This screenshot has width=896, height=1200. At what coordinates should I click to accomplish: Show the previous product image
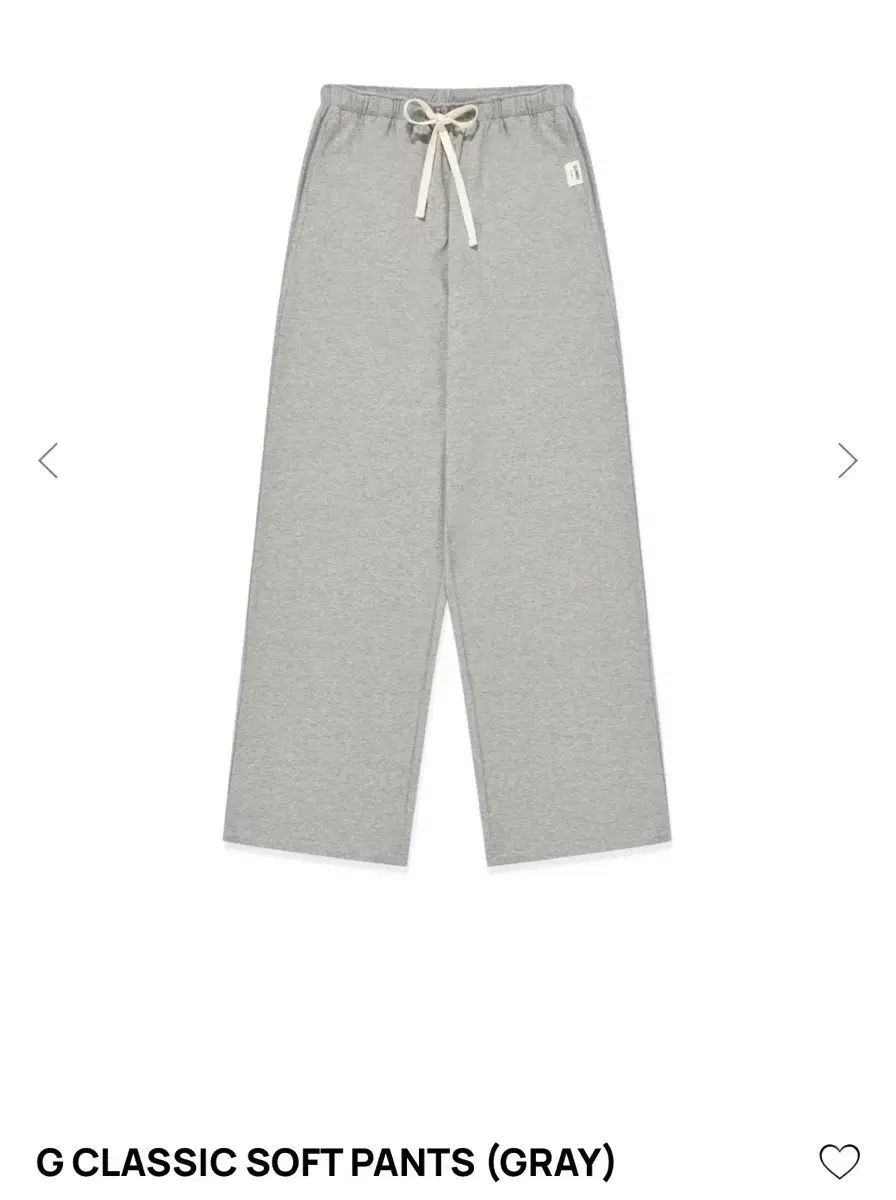coord(47,460)
